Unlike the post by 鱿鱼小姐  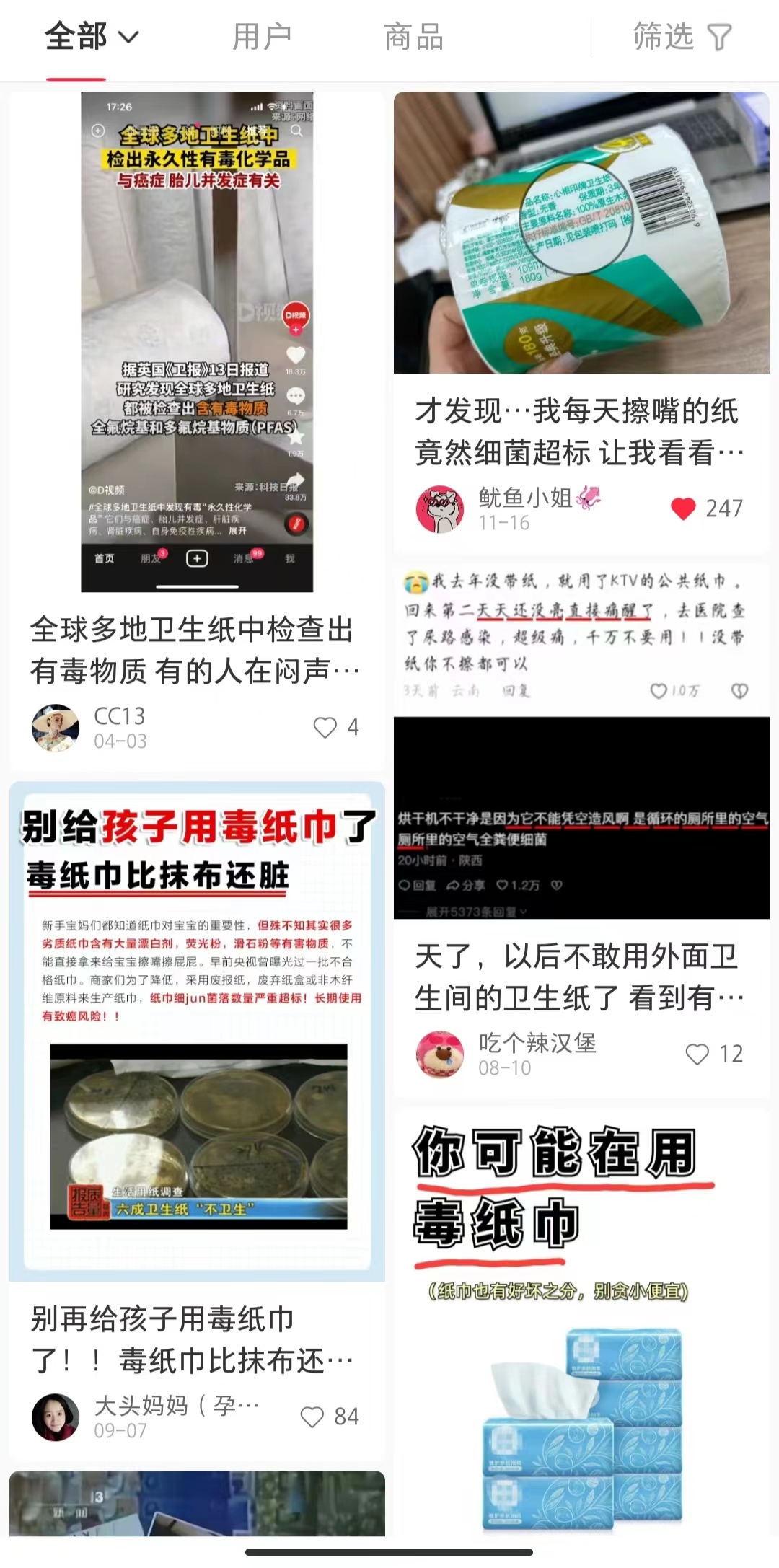[683, 508]
